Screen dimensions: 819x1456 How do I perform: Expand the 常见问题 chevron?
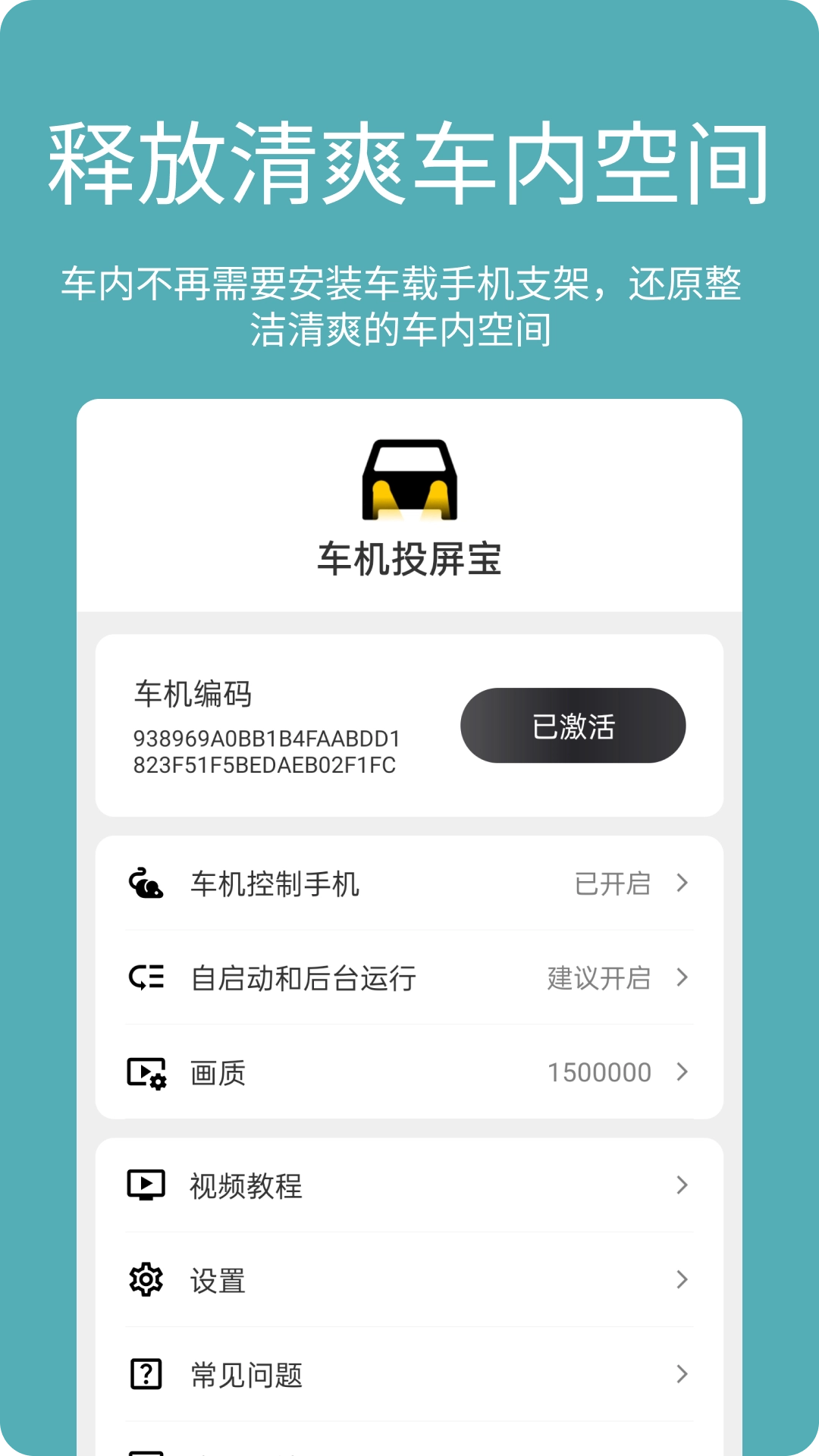pyautogui.click(x=682, y=1372)
